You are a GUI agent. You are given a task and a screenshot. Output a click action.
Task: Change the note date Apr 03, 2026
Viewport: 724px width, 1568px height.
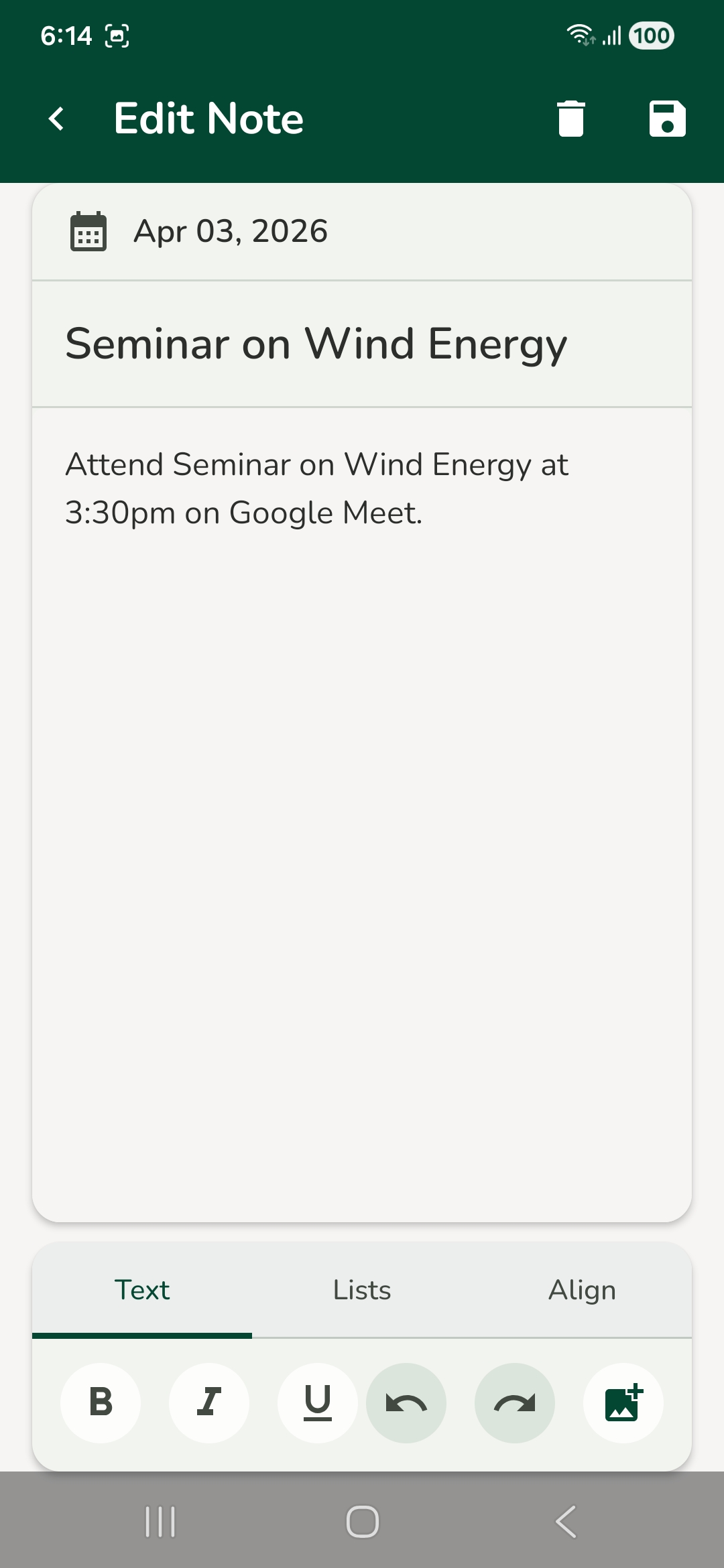(231, 232)
